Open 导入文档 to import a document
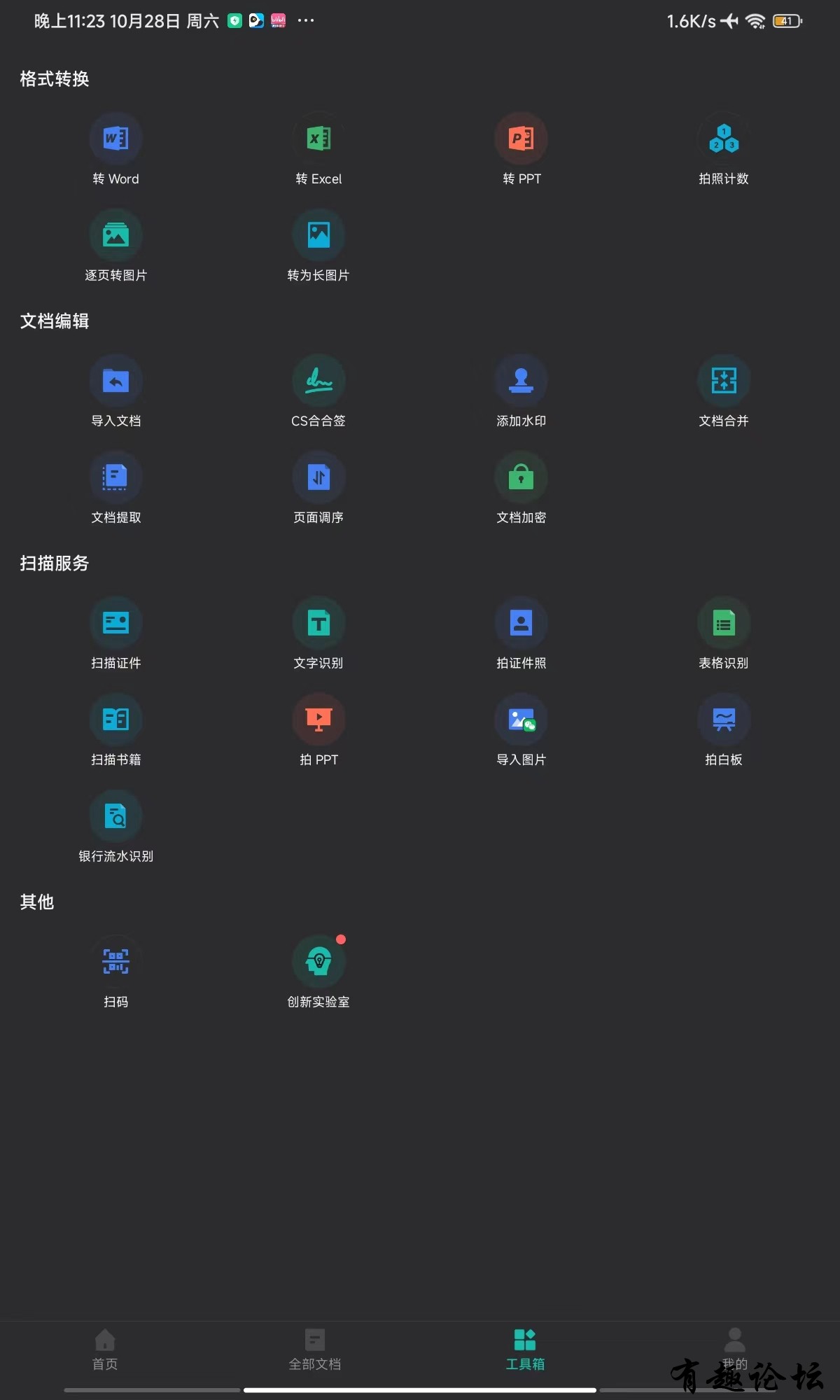 (115, 381)
